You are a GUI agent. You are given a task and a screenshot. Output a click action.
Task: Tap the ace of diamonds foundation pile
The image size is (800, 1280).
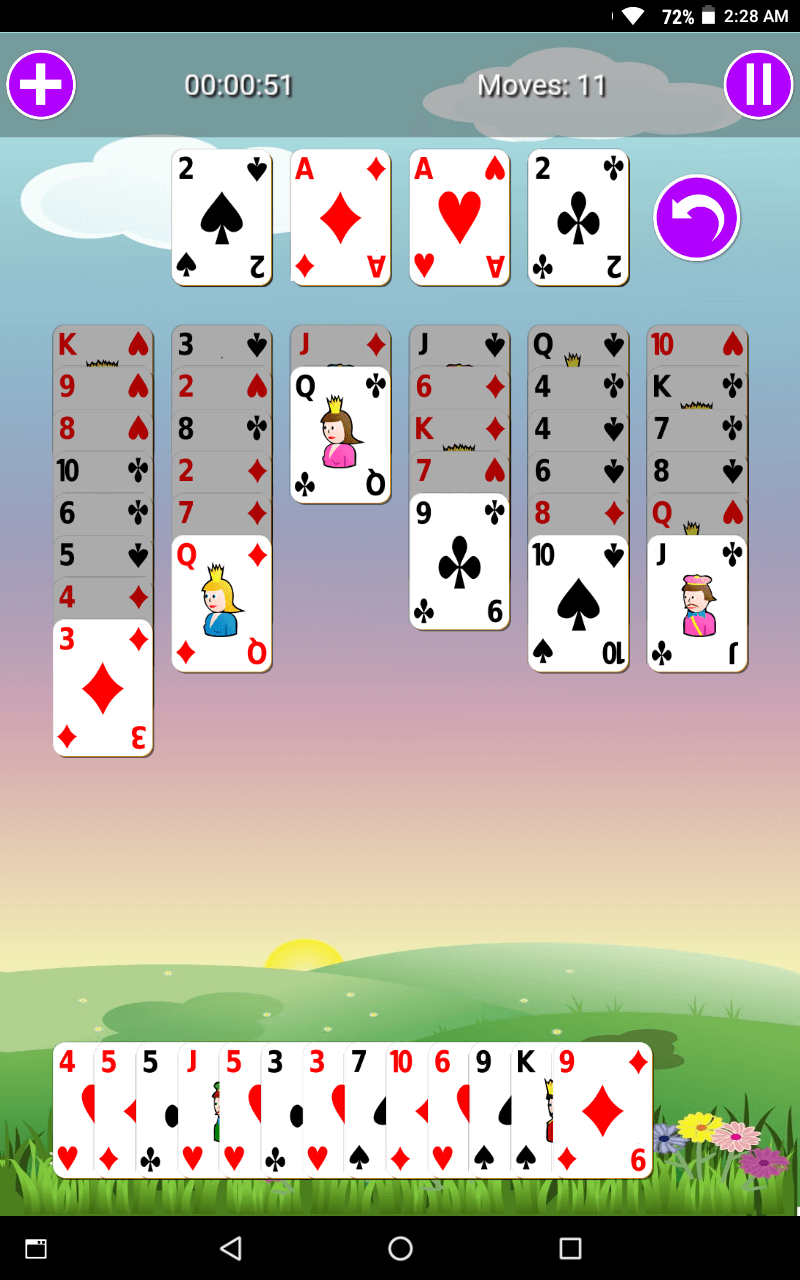click(x=340, y=216)
